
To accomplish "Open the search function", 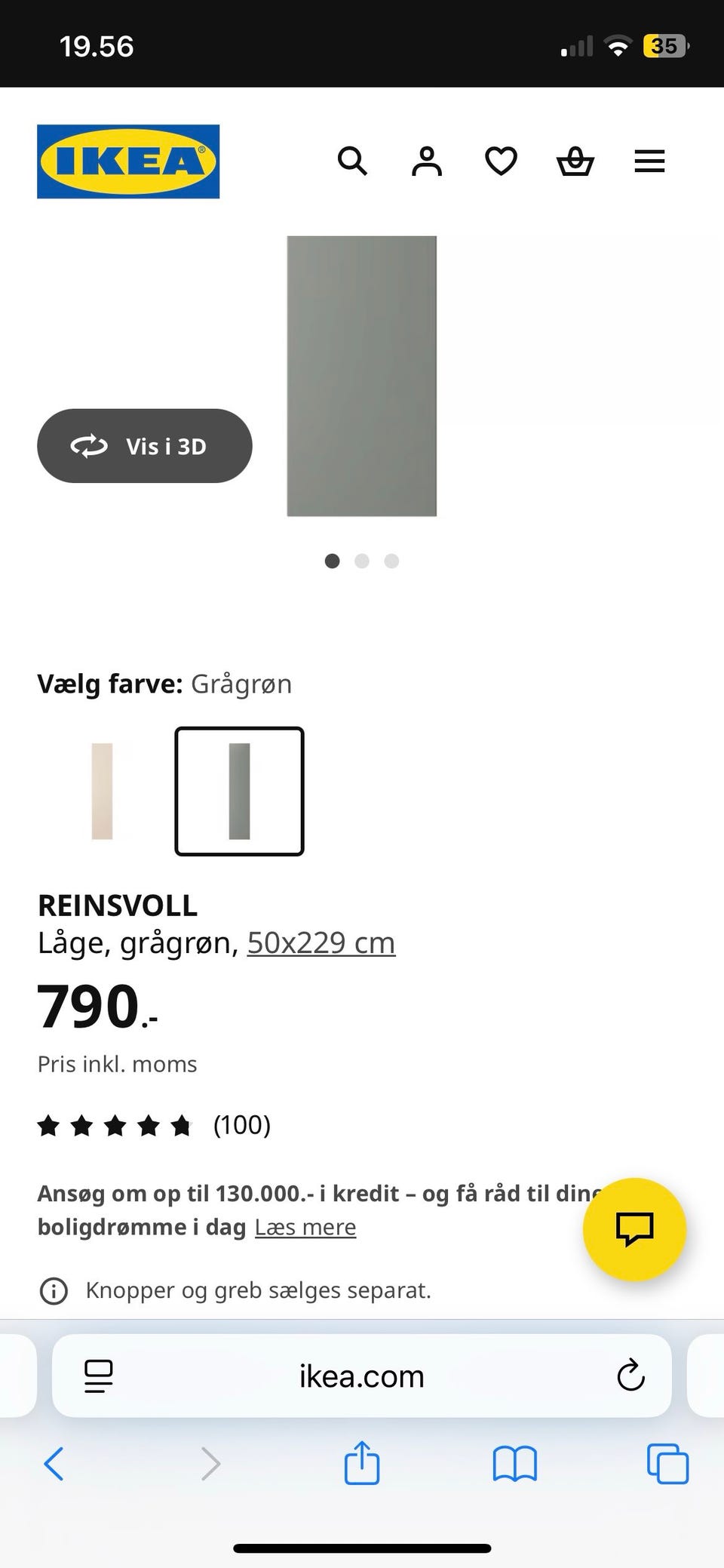I will click(352, 161).
